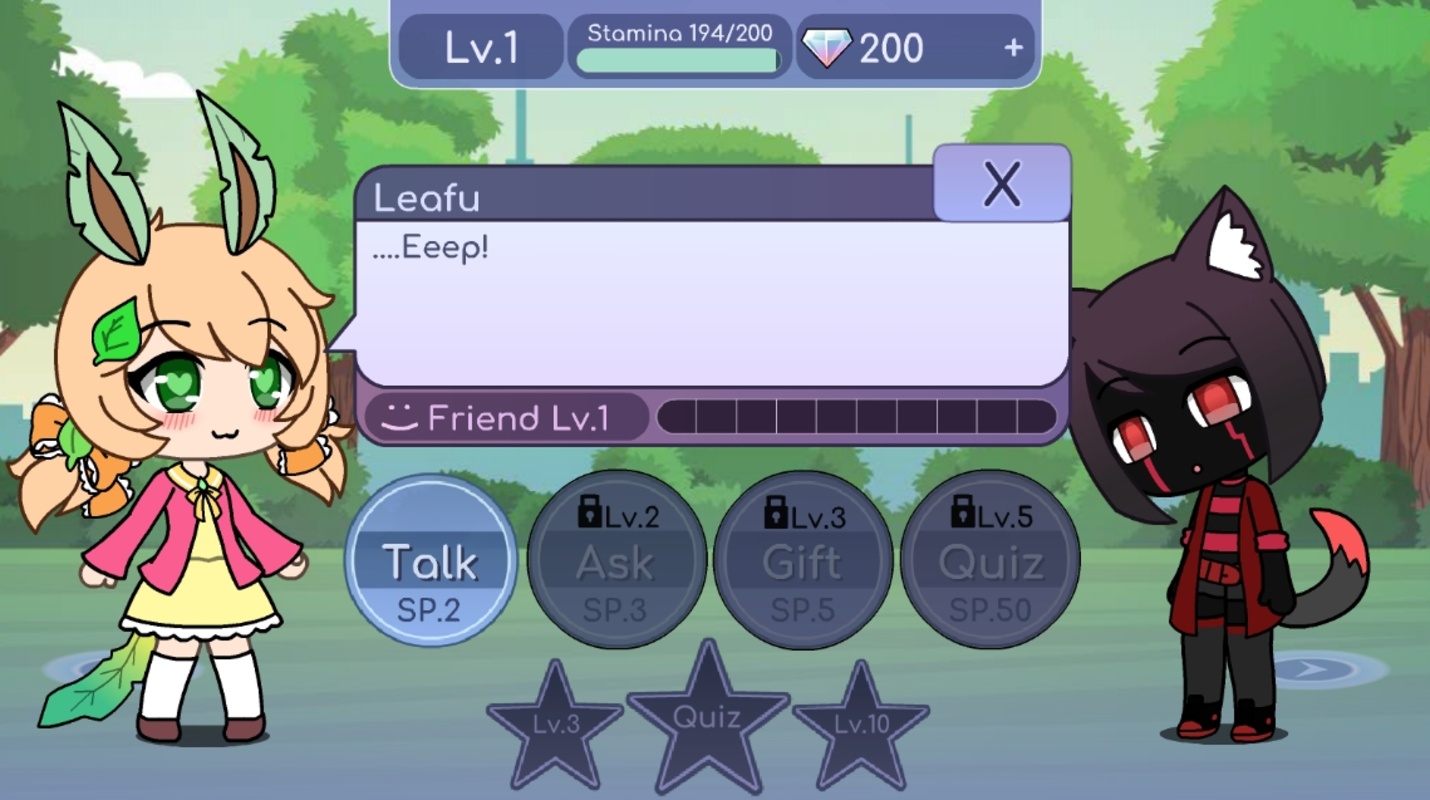The width and height of the screenshot is (1430, 800).
Task: Close Leafu's dialog with the X
Action: 1001,183
